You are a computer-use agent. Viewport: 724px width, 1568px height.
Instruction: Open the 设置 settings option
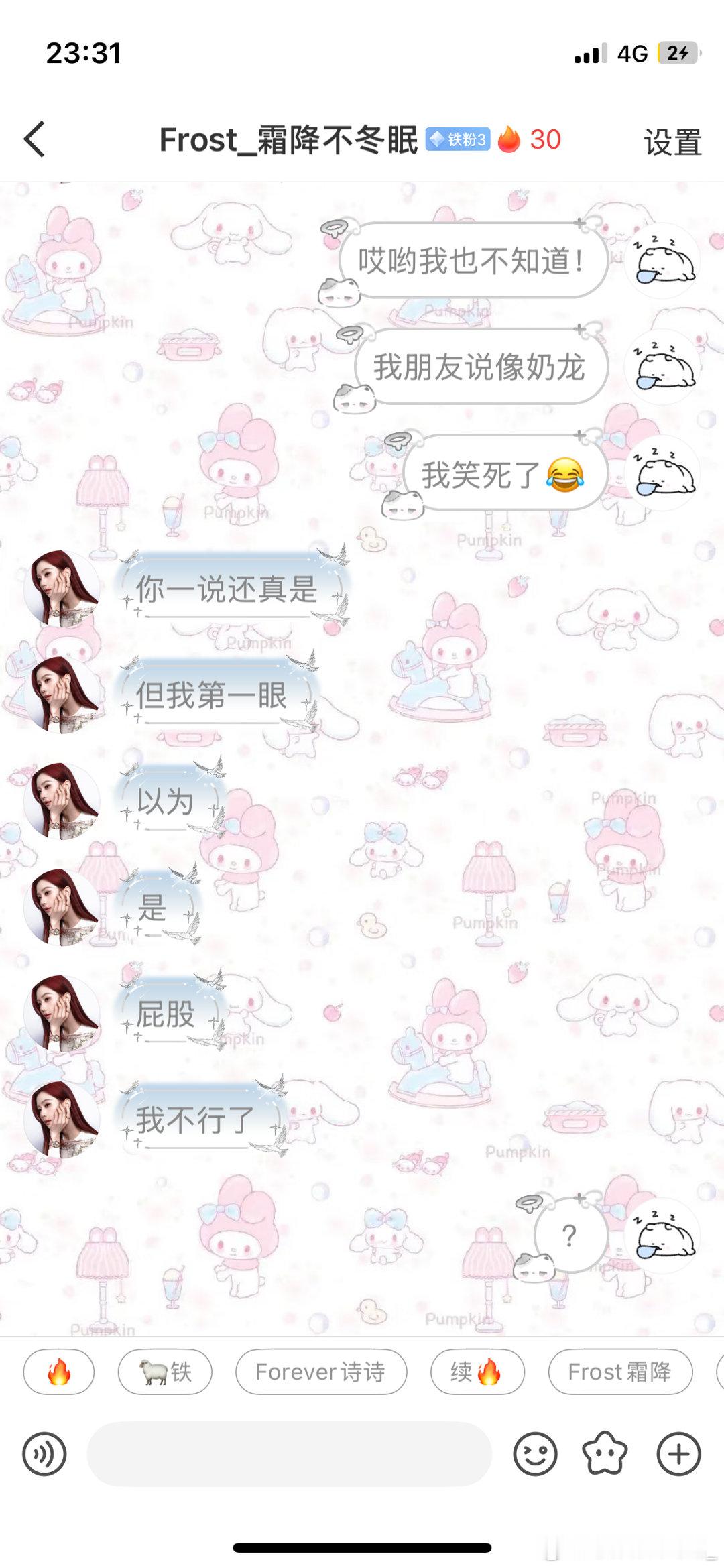pyautogui.click(x=672, y=141)
